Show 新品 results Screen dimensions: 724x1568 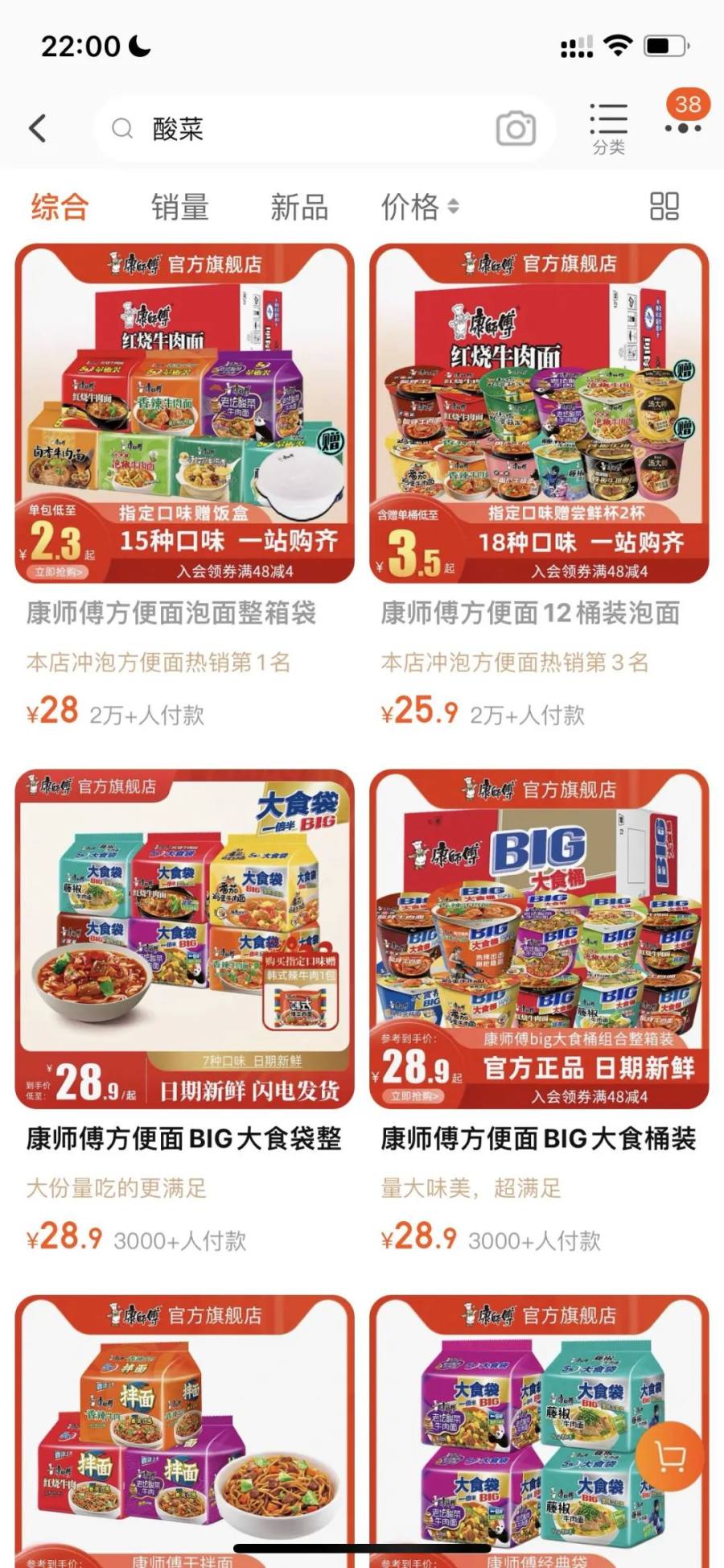click(x=299, y=207)
